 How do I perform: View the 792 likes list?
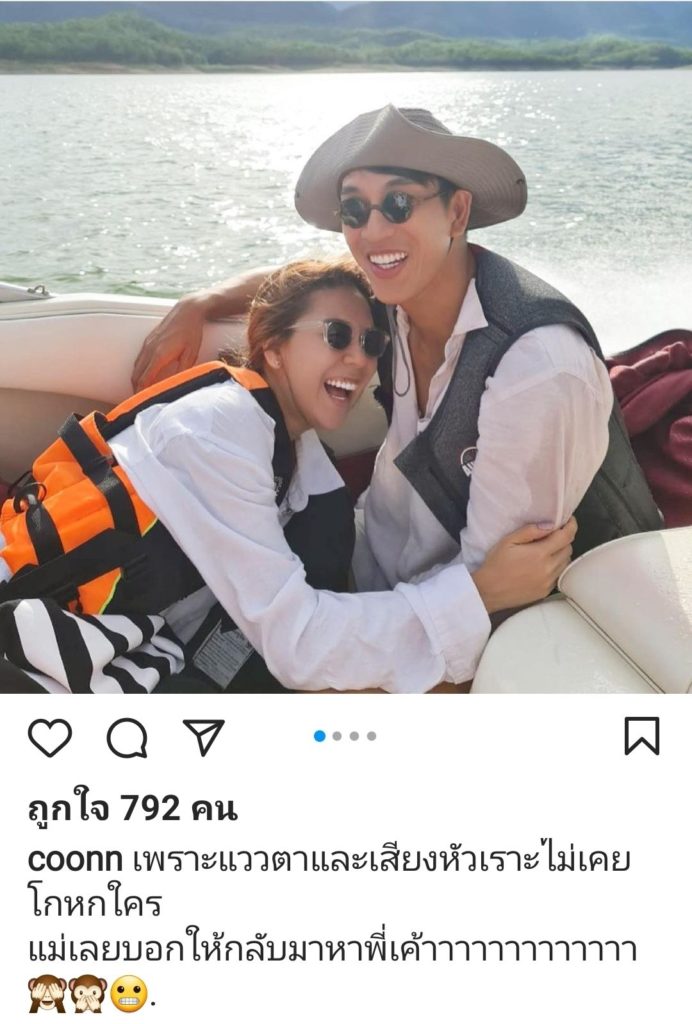(x=132, y=808)
